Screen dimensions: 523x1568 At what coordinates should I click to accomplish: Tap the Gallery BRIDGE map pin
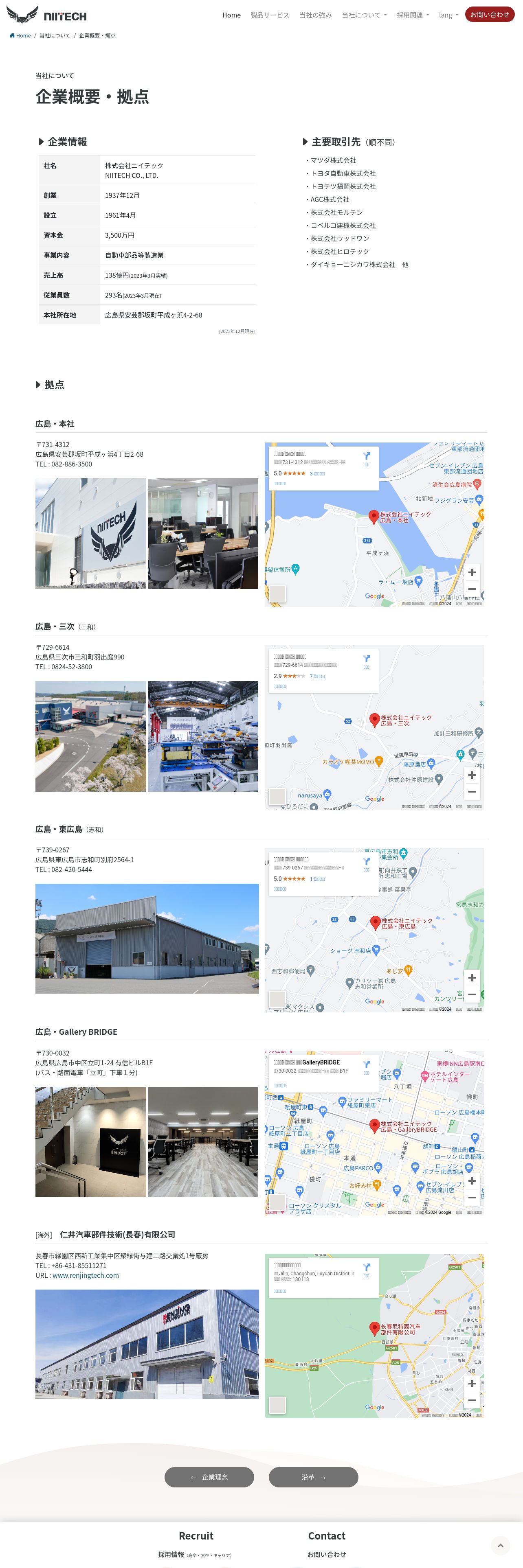point(375,1125)
